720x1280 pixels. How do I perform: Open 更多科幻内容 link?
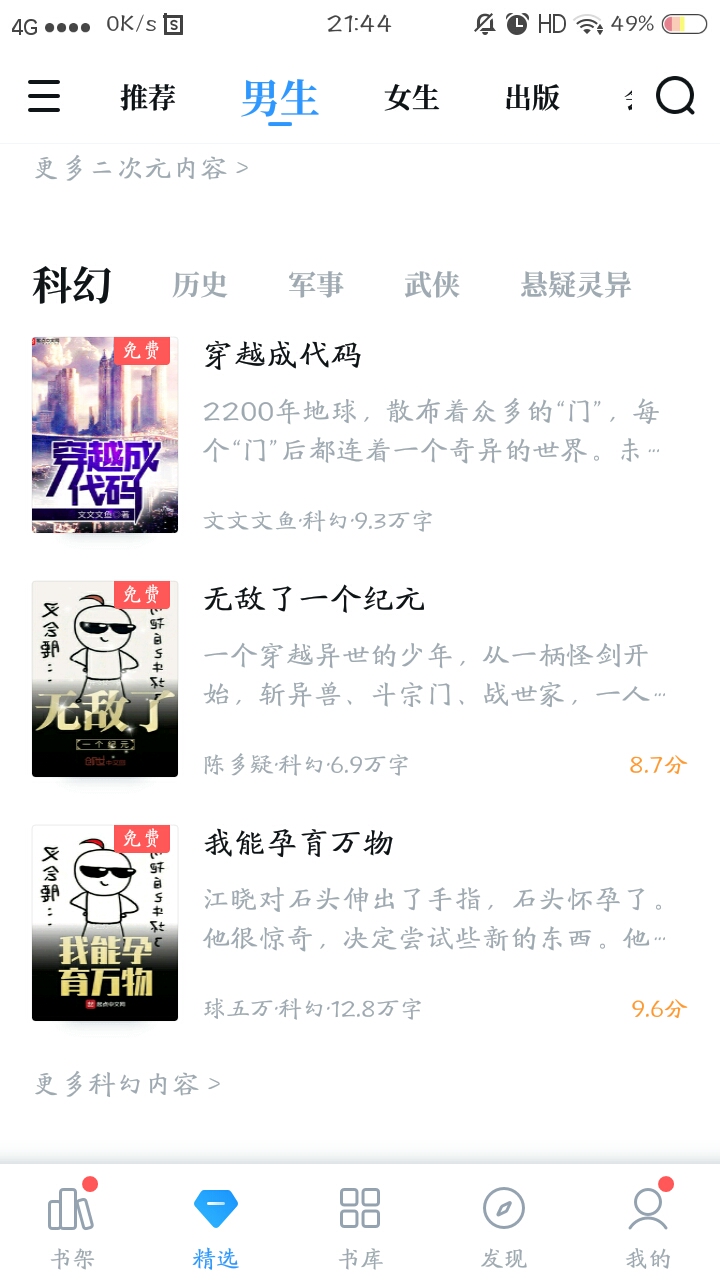[x=127, y=1084]
